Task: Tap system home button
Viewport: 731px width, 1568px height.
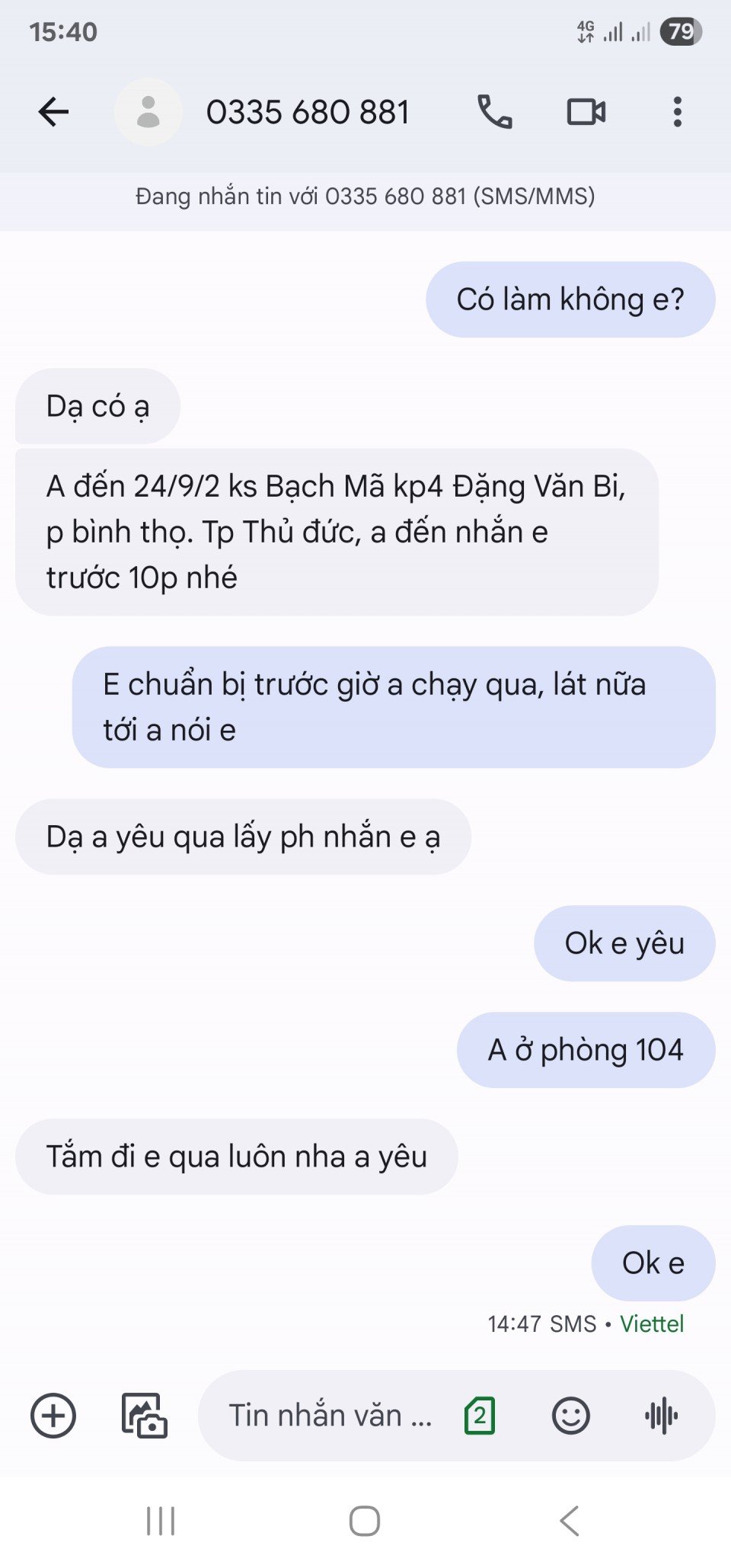Action: pos(365,1522)
